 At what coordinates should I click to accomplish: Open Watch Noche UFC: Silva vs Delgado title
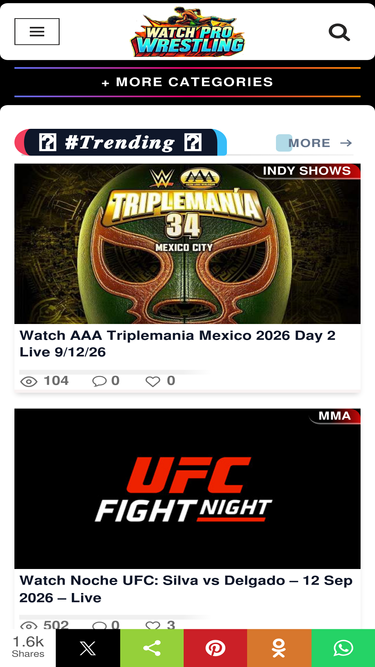(186, 589)
